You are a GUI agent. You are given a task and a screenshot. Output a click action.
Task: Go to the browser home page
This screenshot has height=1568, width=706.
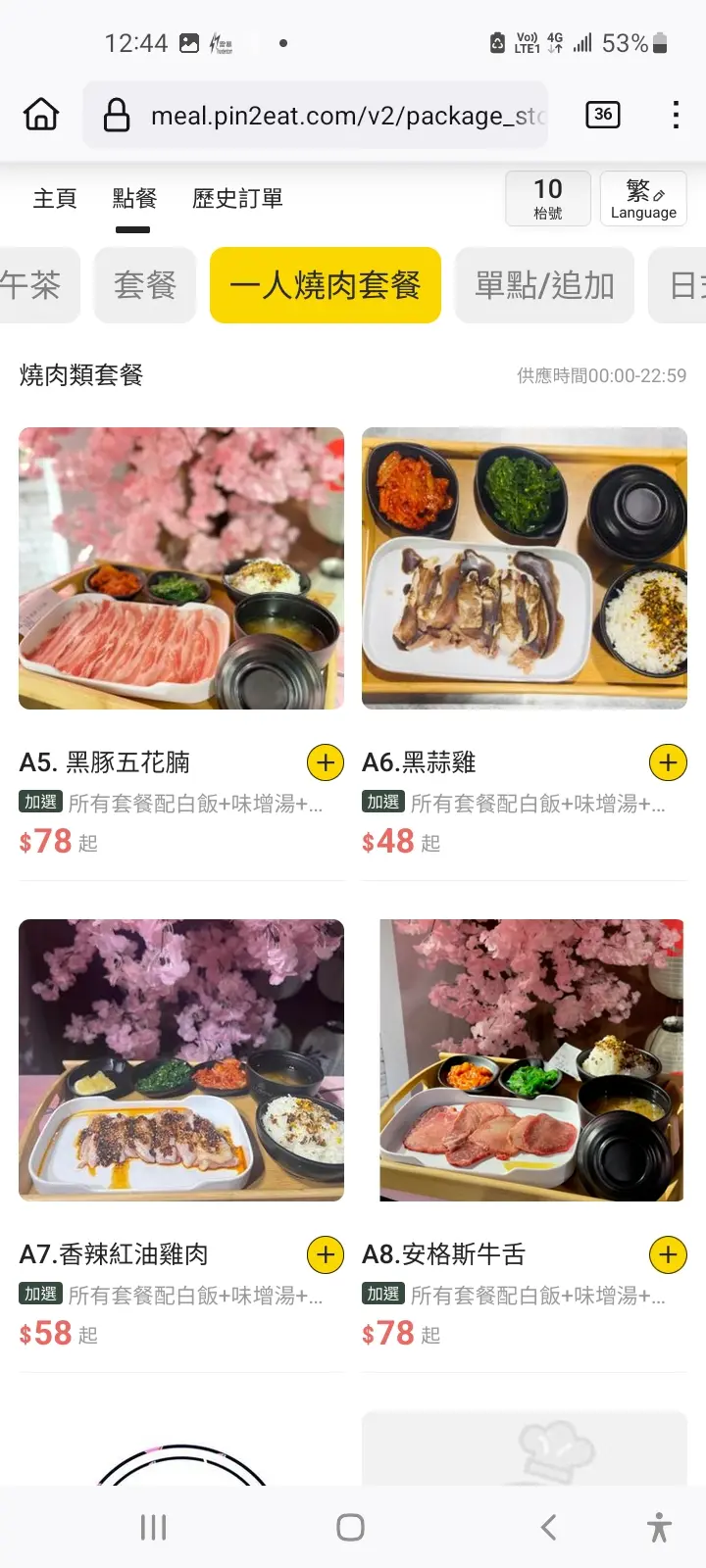coord(41,115)
